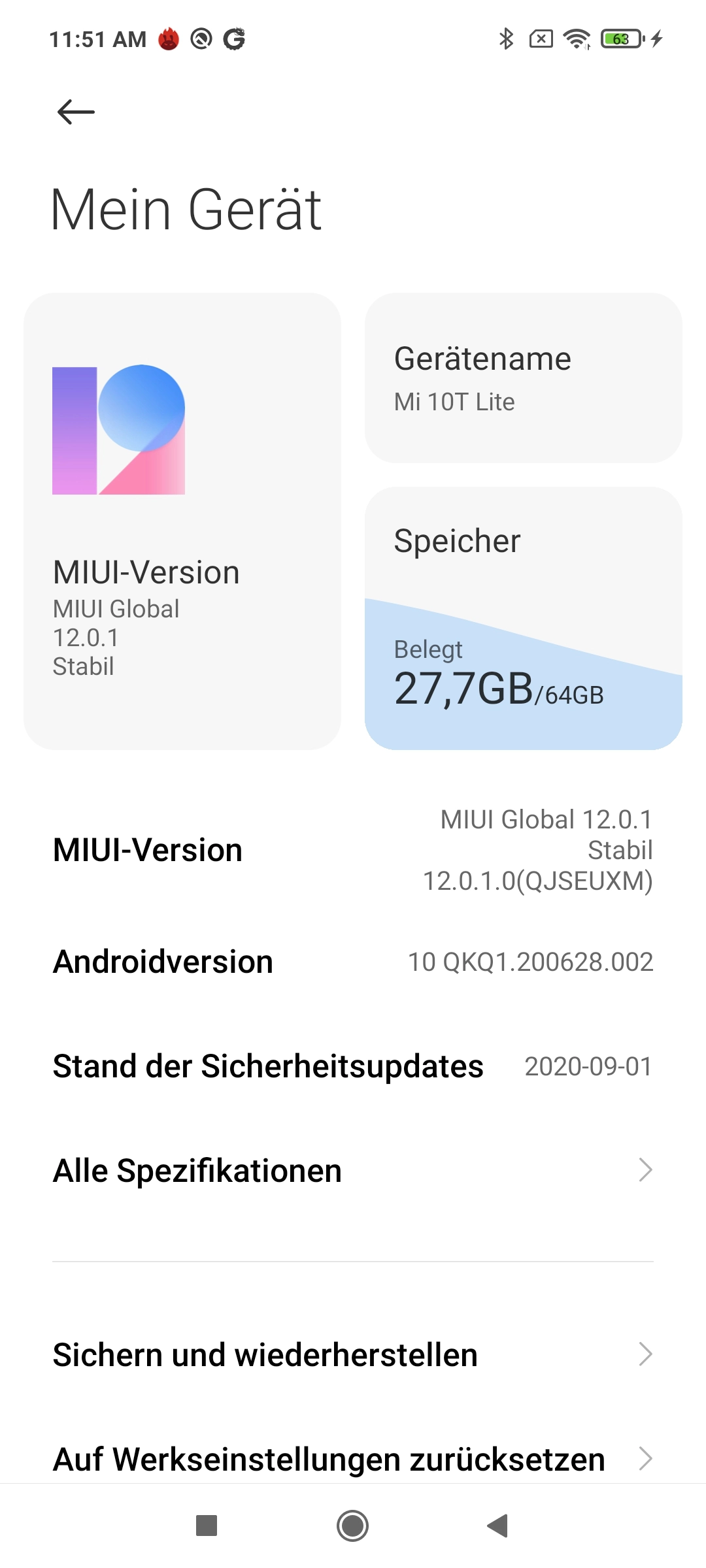Tap the system home button
Viewport: 706px width, 1568px height.
pos(353,1526)
